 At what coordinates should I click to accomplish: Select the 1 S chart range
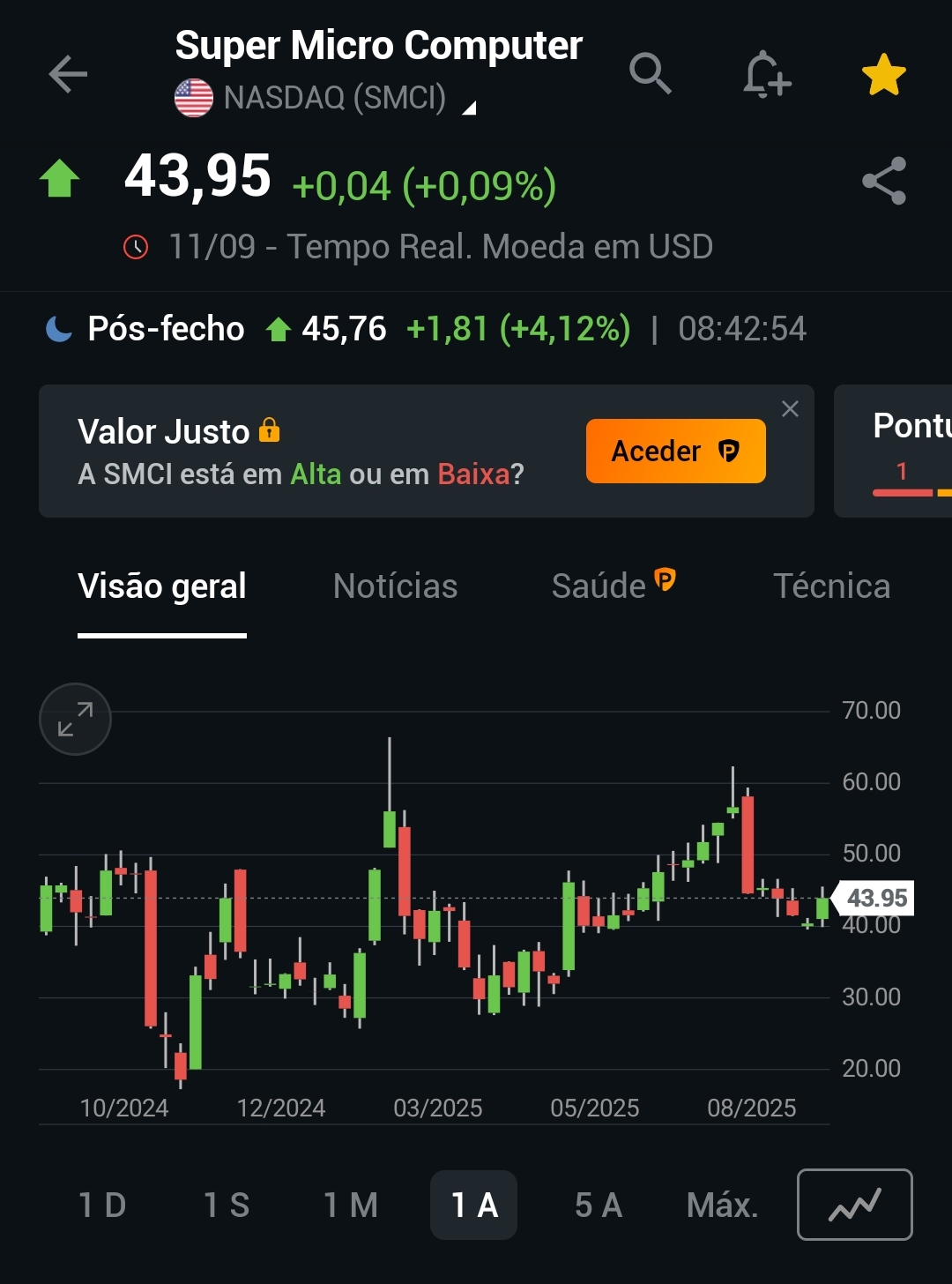(x=227, y=1205)
